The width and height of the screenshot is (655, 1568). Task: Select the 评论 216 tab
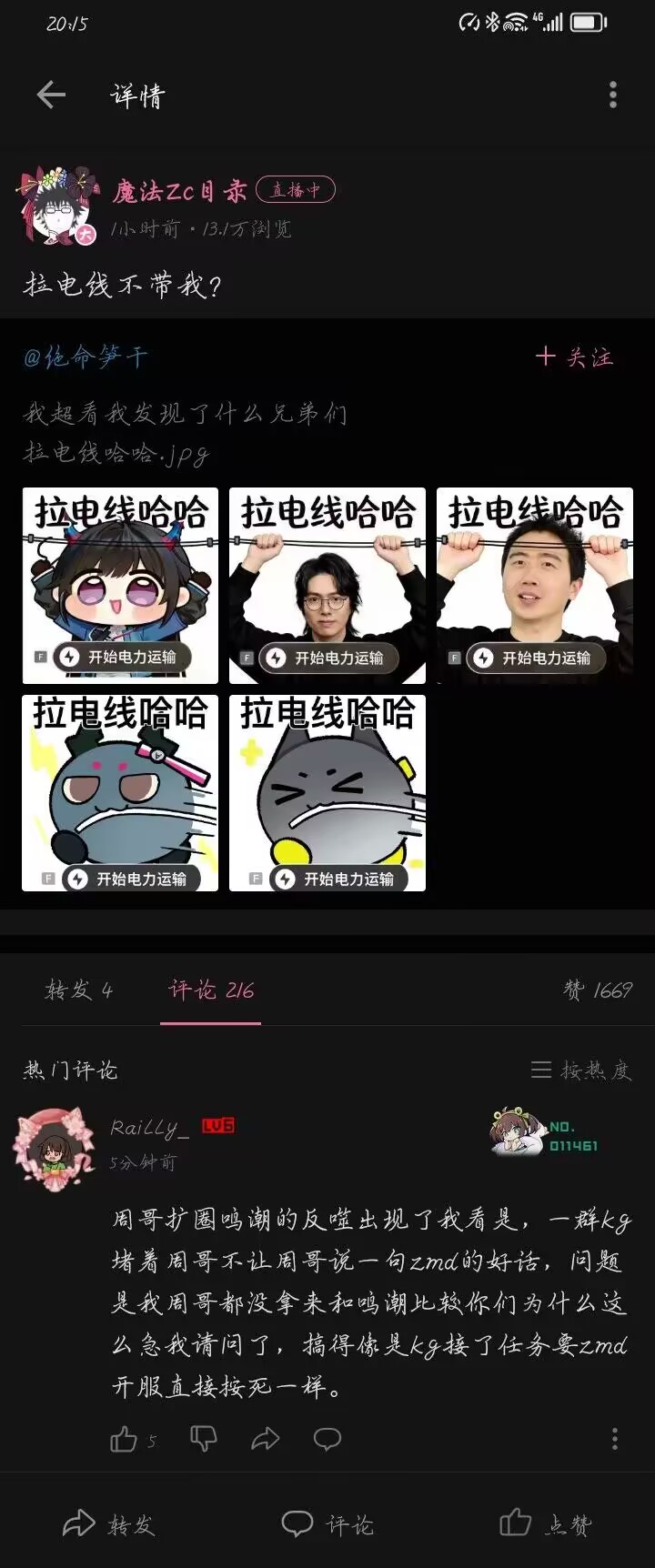(x=211, y=990)
